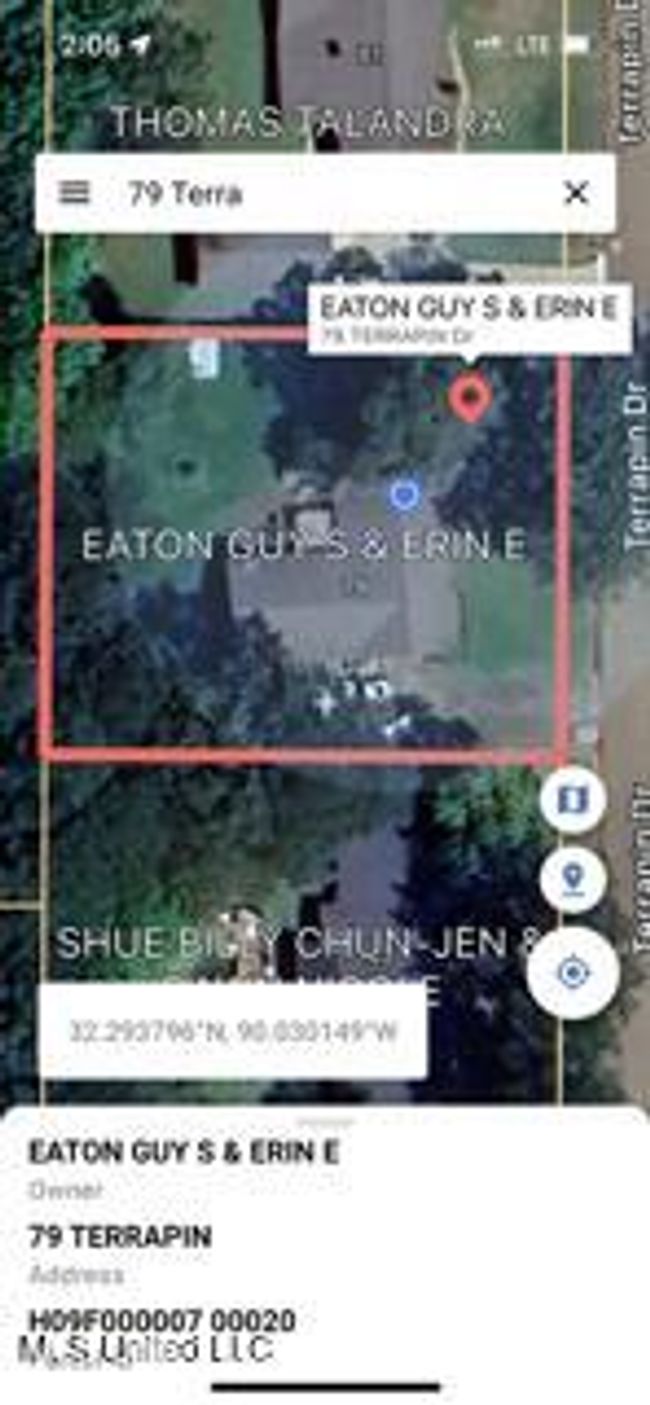The width and height of the screenshot is (650, 1405).
Task: Tap the red pin on the parcel
Action: (x=468, y=397)
